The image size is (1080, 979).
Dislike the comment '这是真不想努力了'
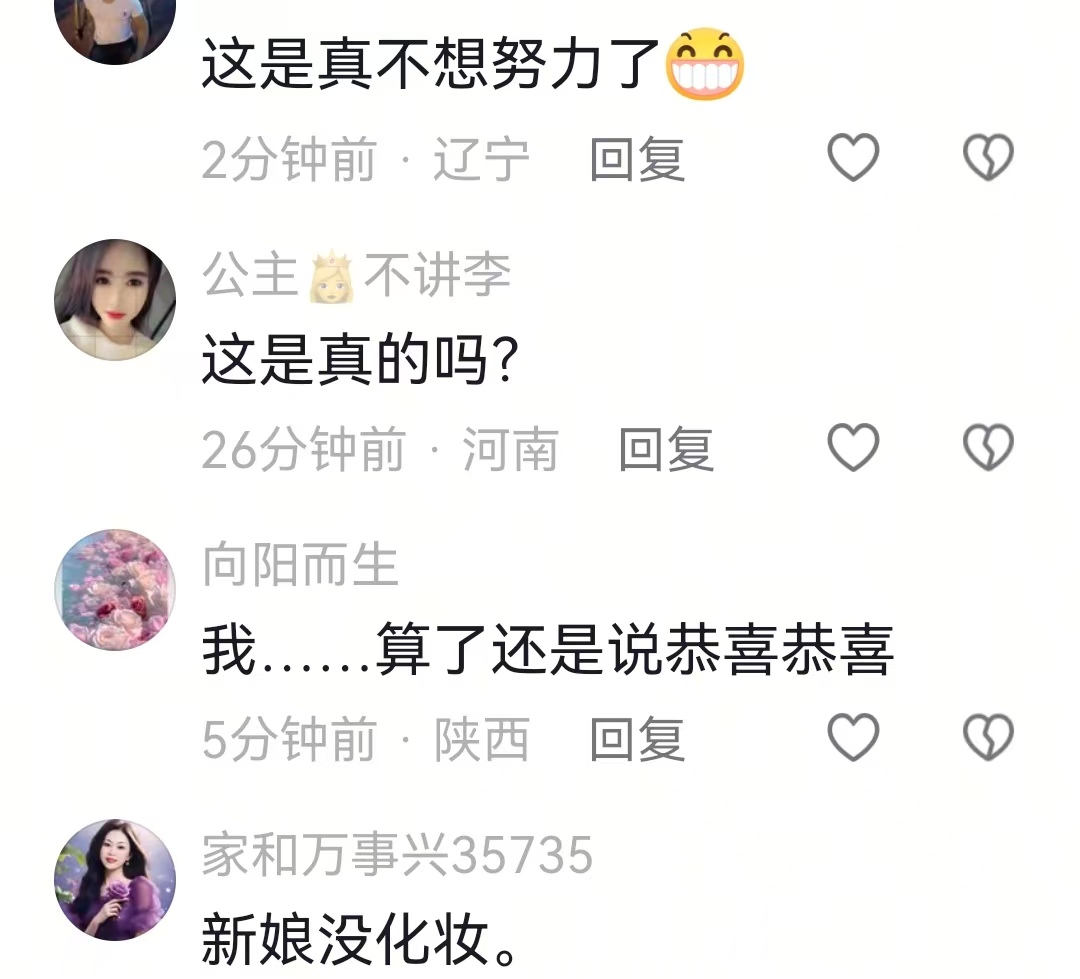pos(988,158)
